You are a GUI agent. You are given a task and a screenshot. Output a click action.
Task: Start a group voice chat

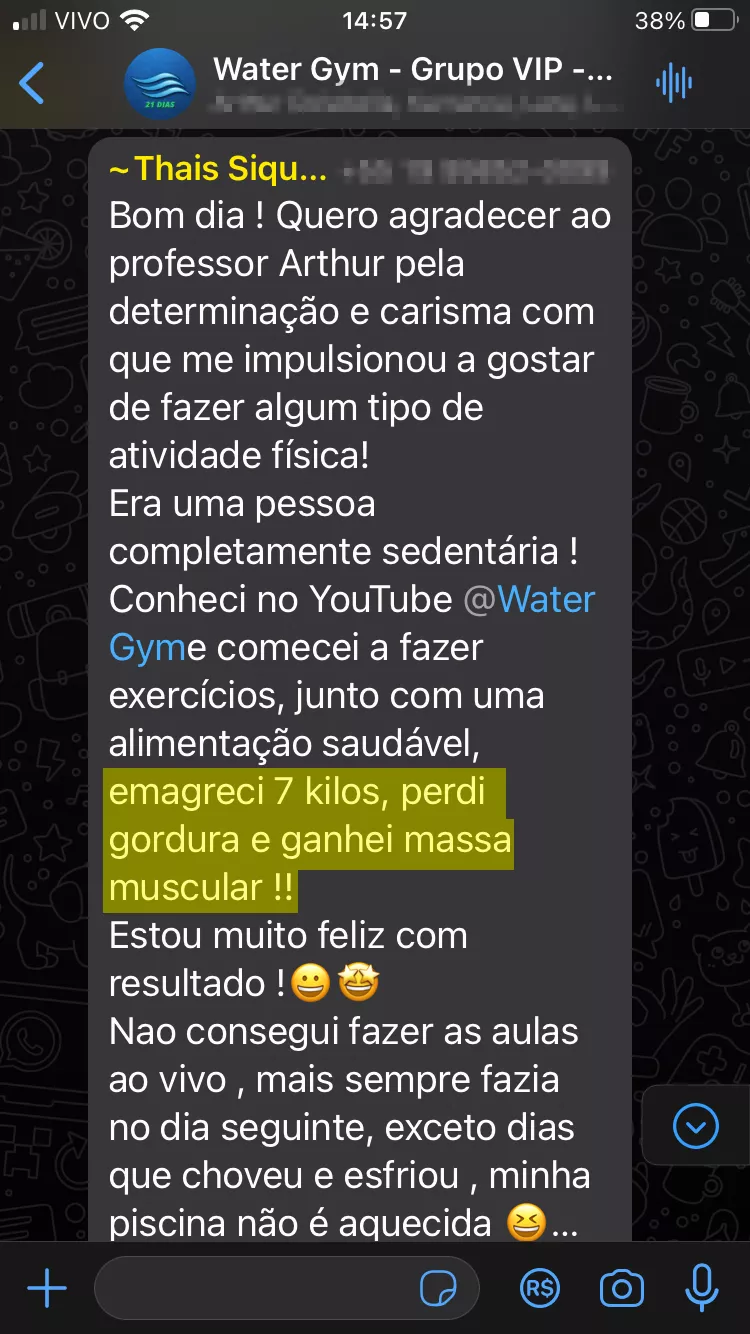674,83
